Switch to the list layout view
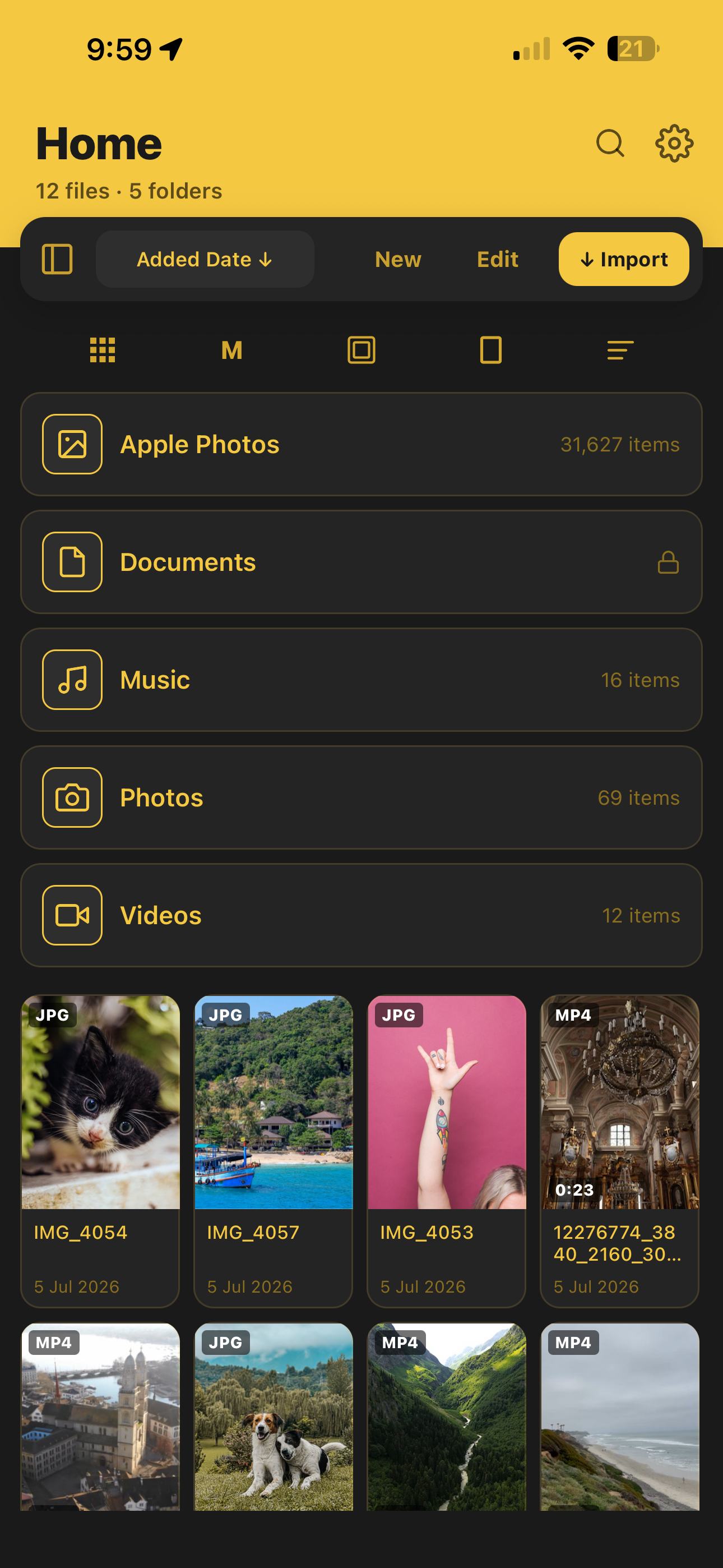Image resolution: width=723 pixels, height=1568 pixels. point(621,351)
